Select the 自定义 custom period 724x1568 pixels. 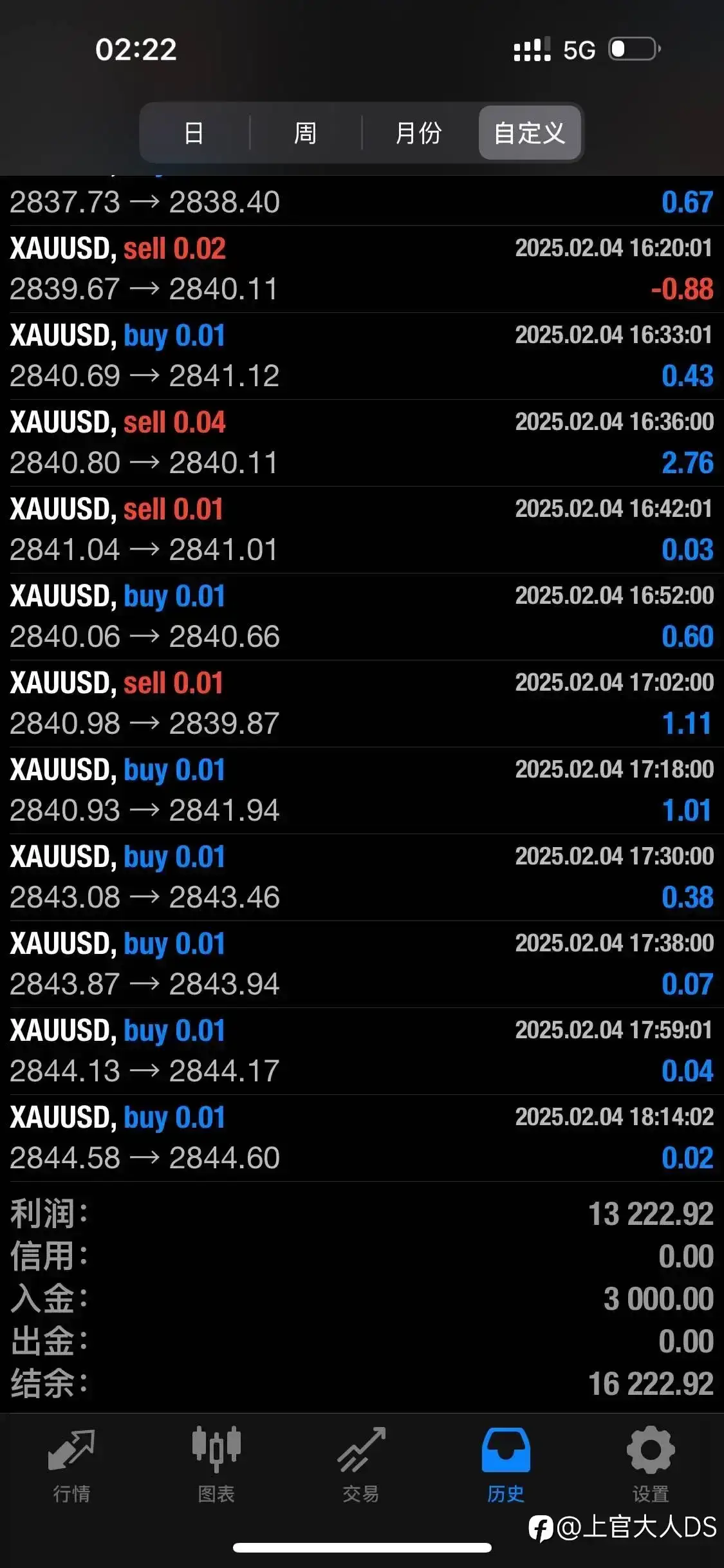pos(530,133)
